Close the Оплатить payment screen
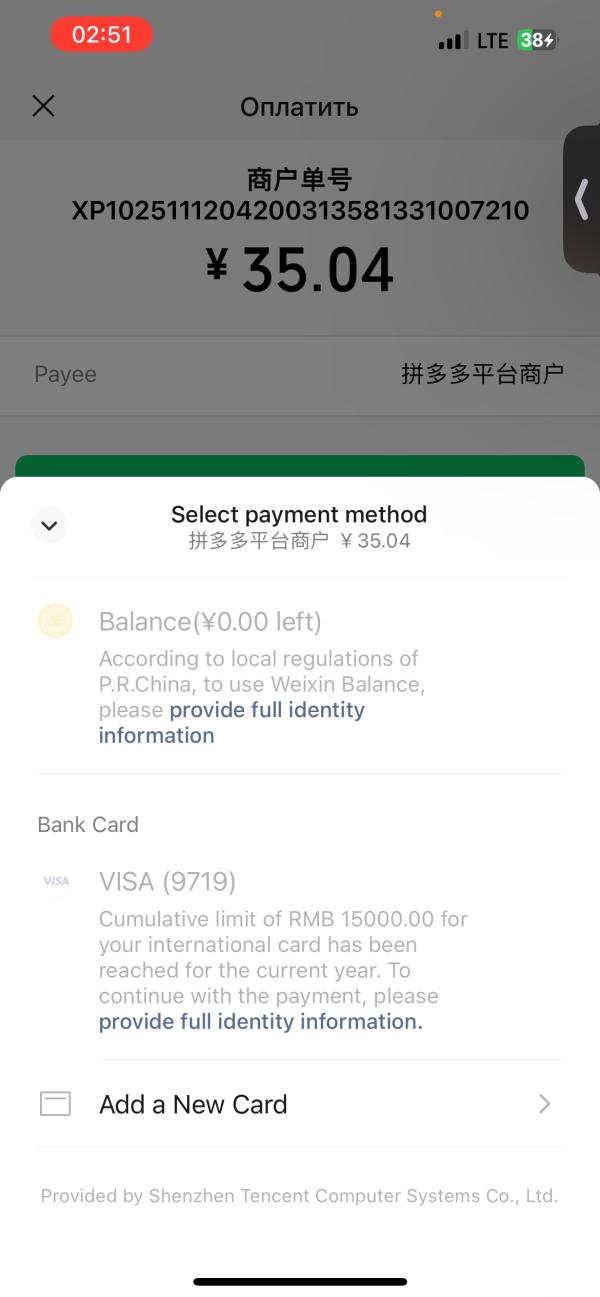This screenshot has height=1297, width=600. 43,106
